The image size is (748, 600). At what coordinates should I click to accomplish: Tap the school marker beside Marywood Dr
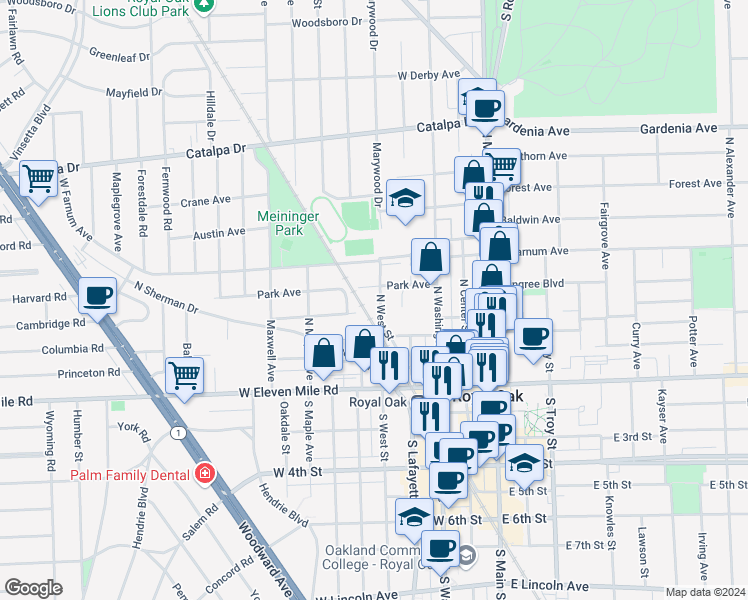click(x=405, y=197)
